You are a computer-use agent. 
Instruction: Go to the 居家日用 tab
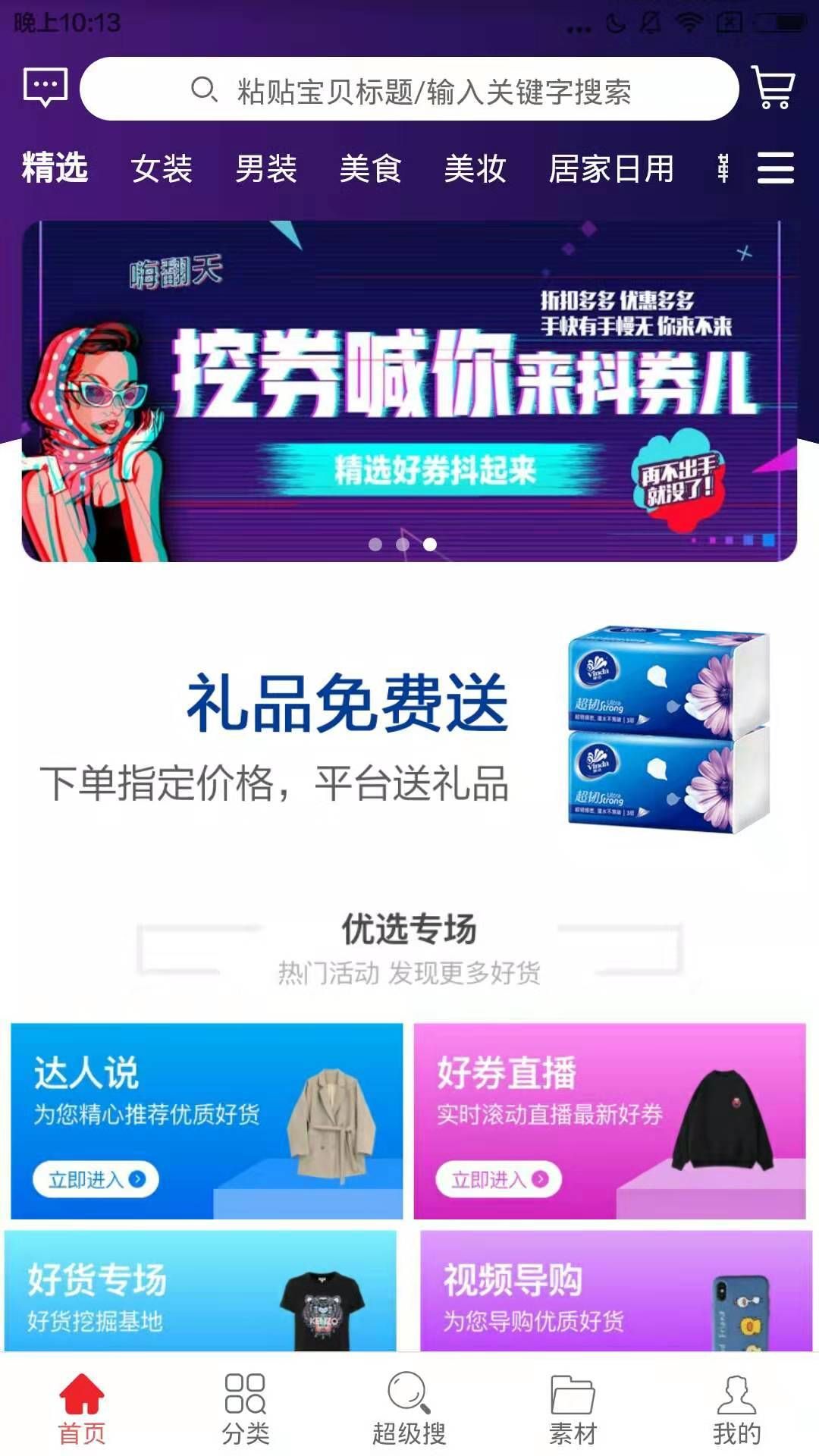coord(611,168)
